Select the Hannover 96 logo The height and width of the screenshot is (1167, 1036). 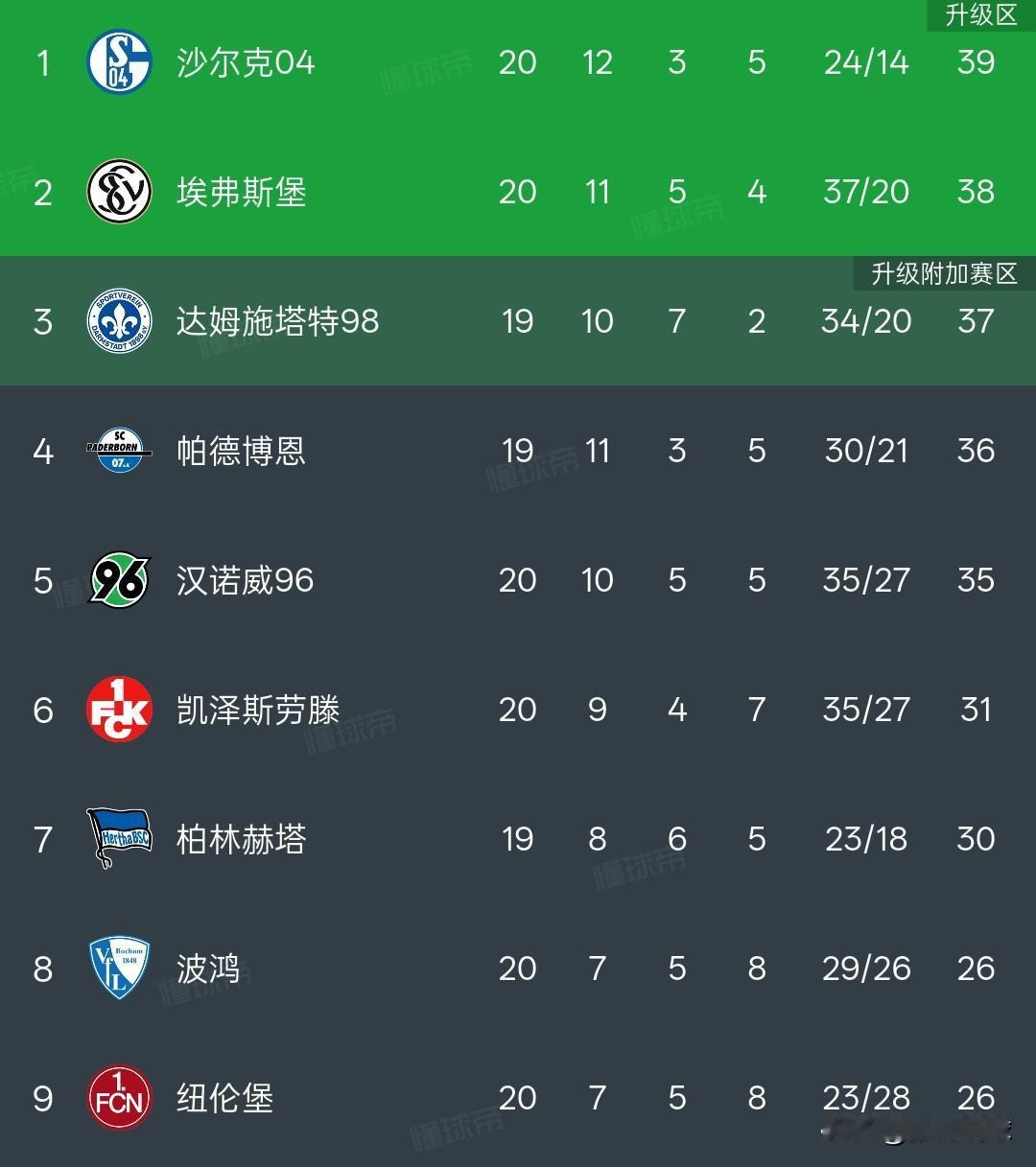tap(119, 580)
